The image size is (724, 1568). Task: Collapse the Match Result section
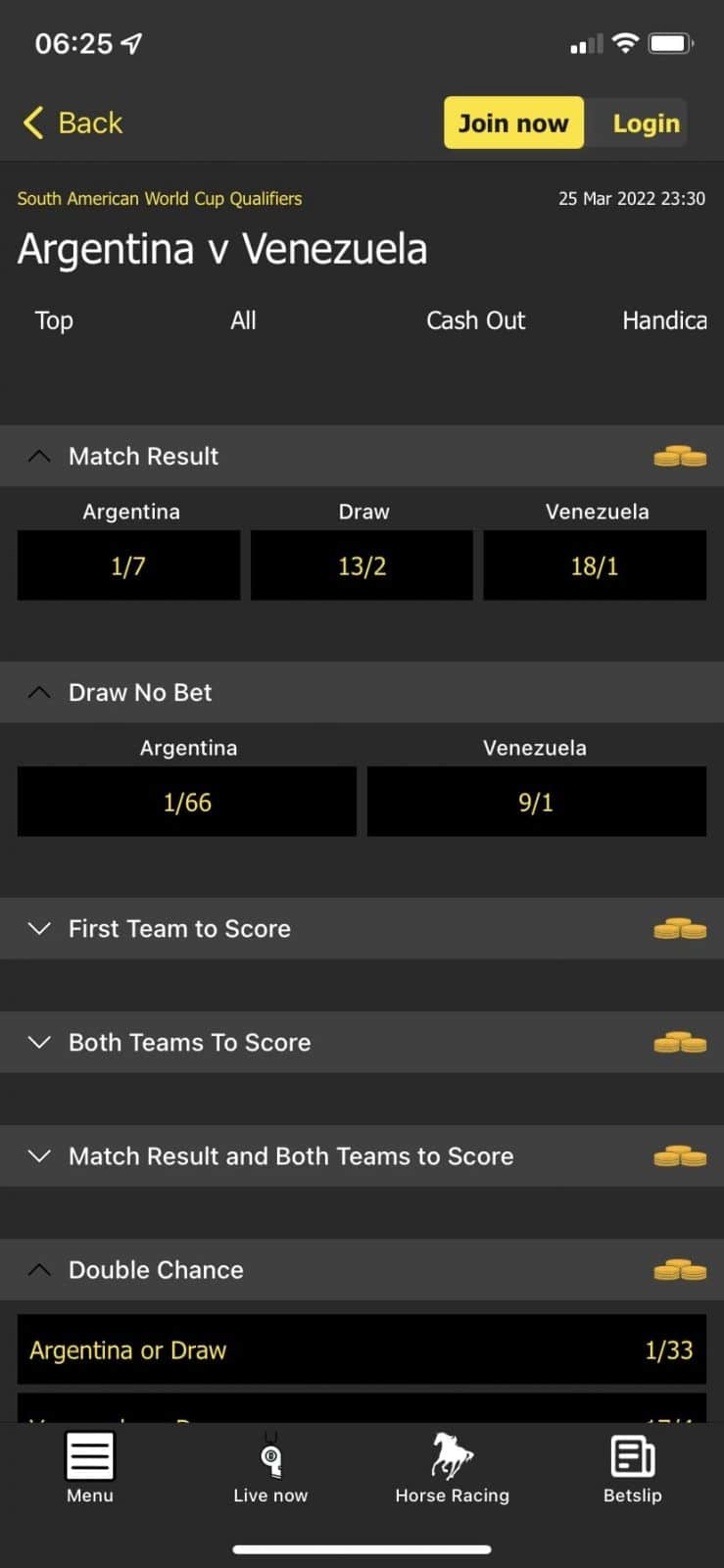tap(39, 456)
